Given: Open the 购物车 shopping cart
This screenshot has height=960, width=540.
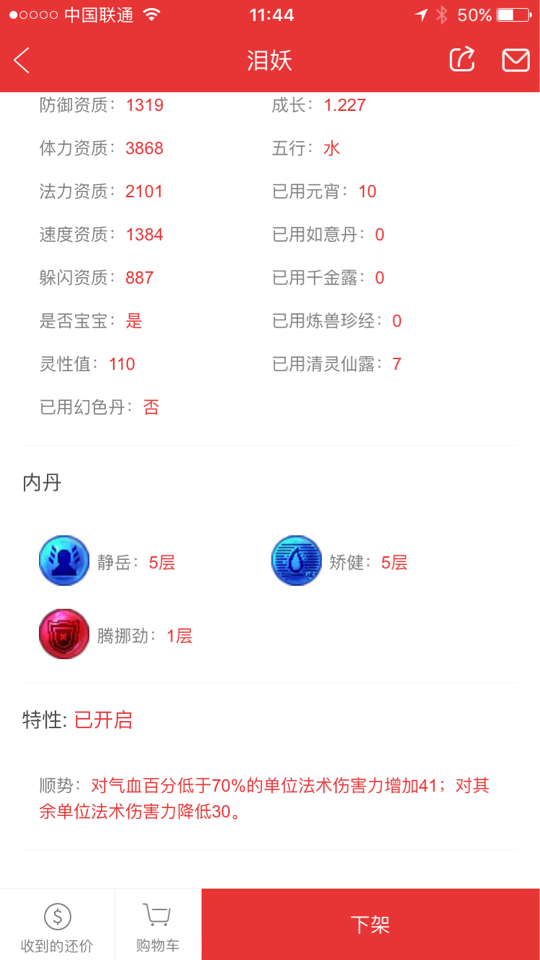Looking at the screenshot, I should pyautogui.click(x=158, y=924).
